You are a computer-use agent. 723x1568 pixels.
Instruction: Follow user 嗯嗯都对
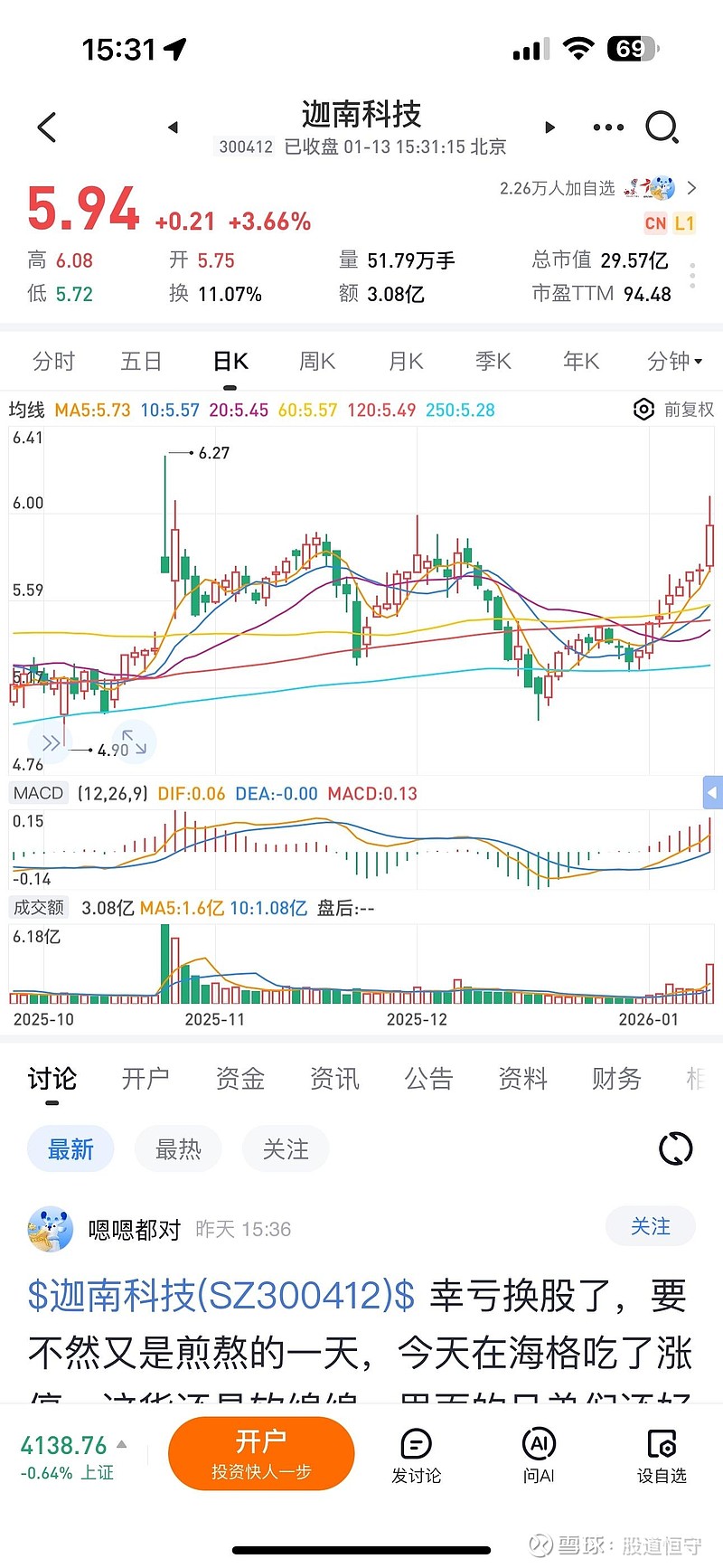pos(650,1227)
